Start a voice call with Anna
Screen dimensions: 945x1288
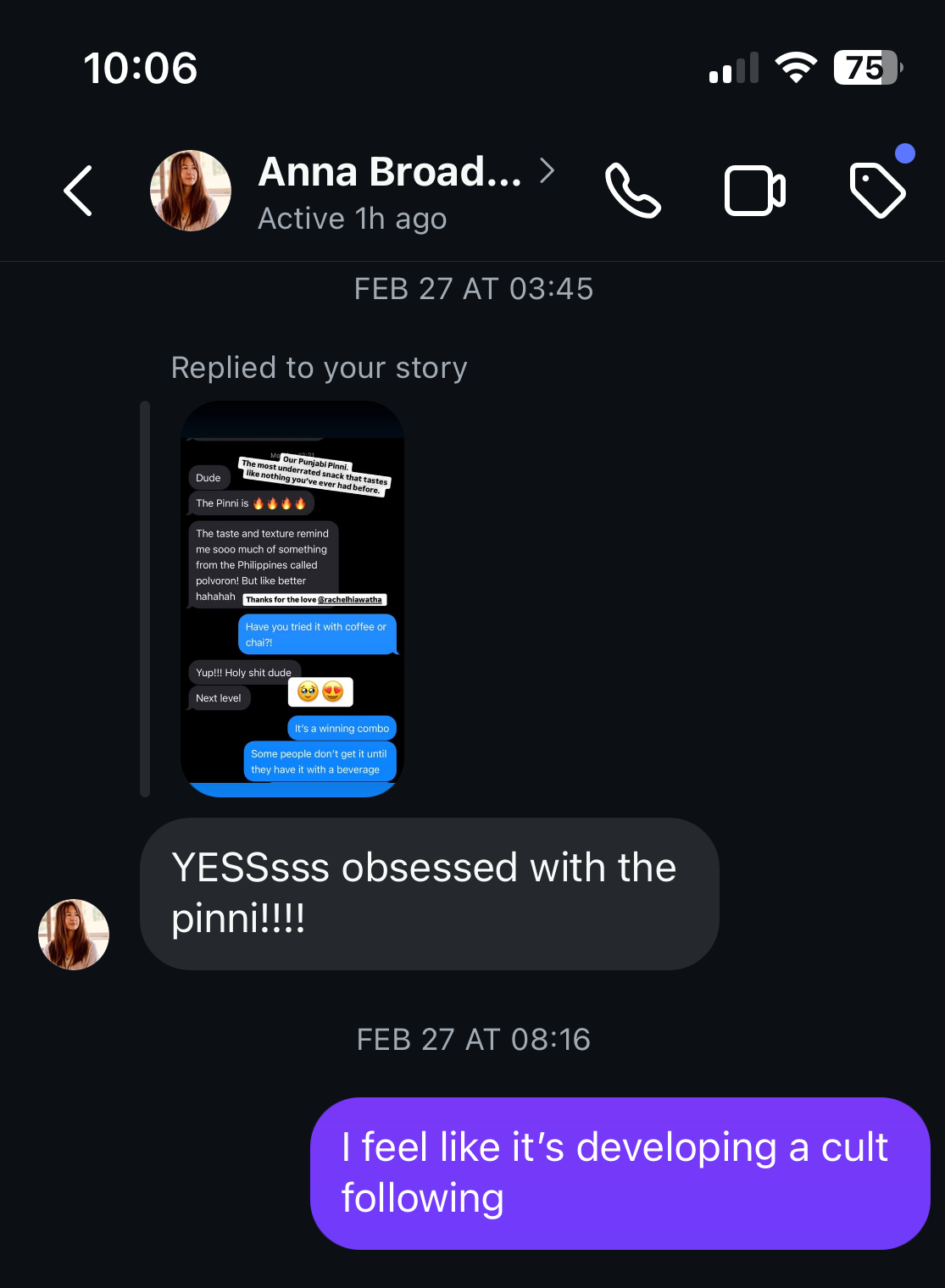pos(632,191)
